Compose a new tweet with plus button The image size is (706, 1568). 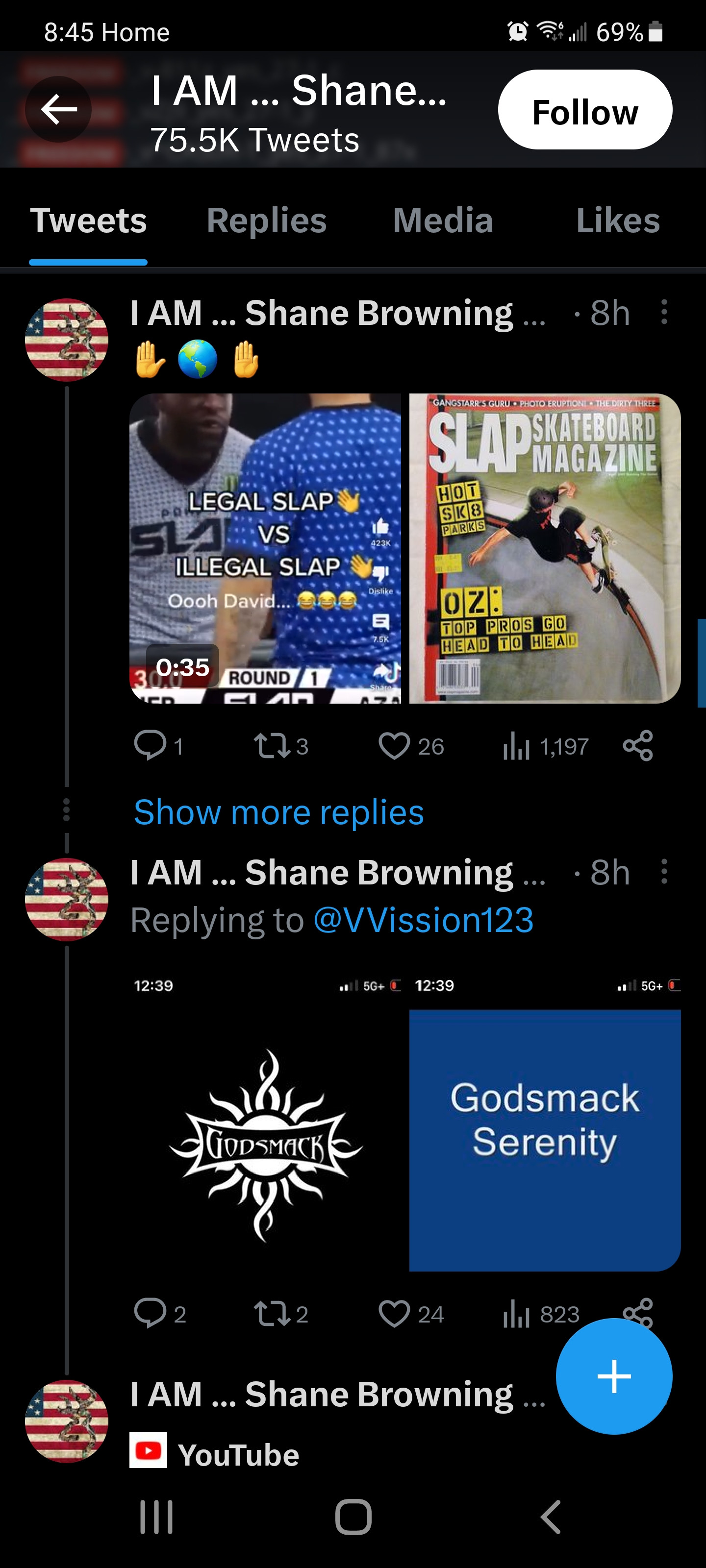pos(613,1376)
